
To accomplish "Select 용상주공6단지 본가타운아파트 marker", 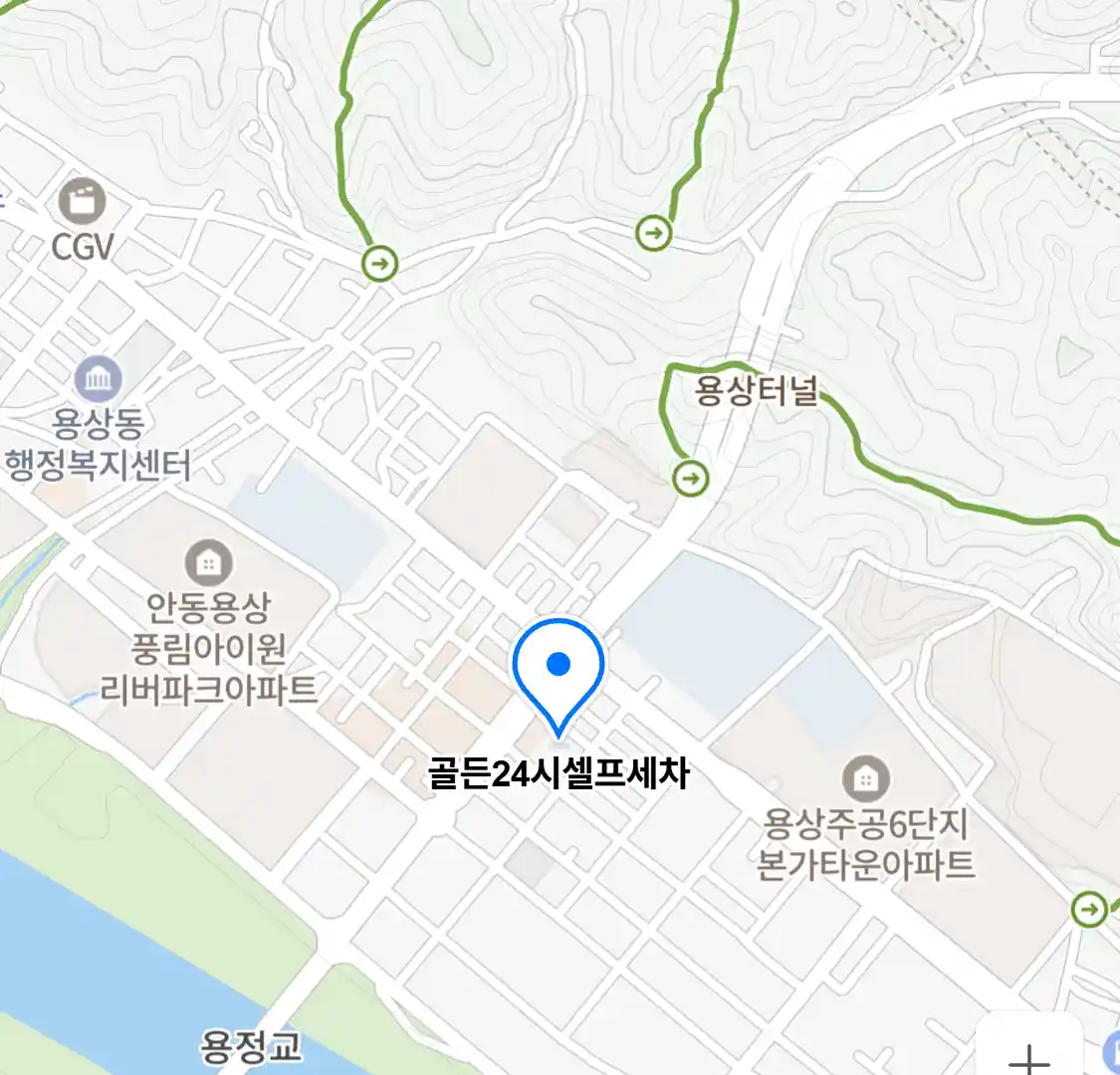I will 865,779.
